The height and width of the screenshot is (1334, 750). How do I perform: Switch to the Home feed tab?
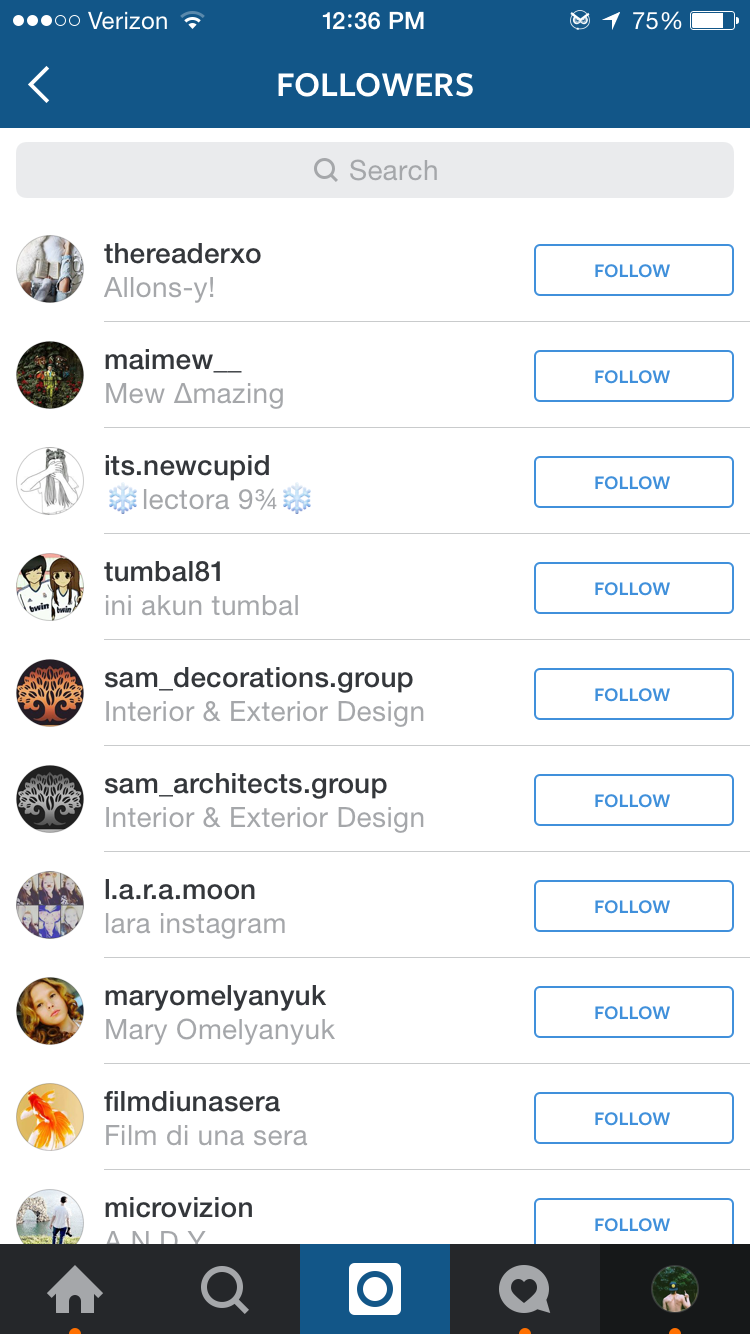[75, 1289]
